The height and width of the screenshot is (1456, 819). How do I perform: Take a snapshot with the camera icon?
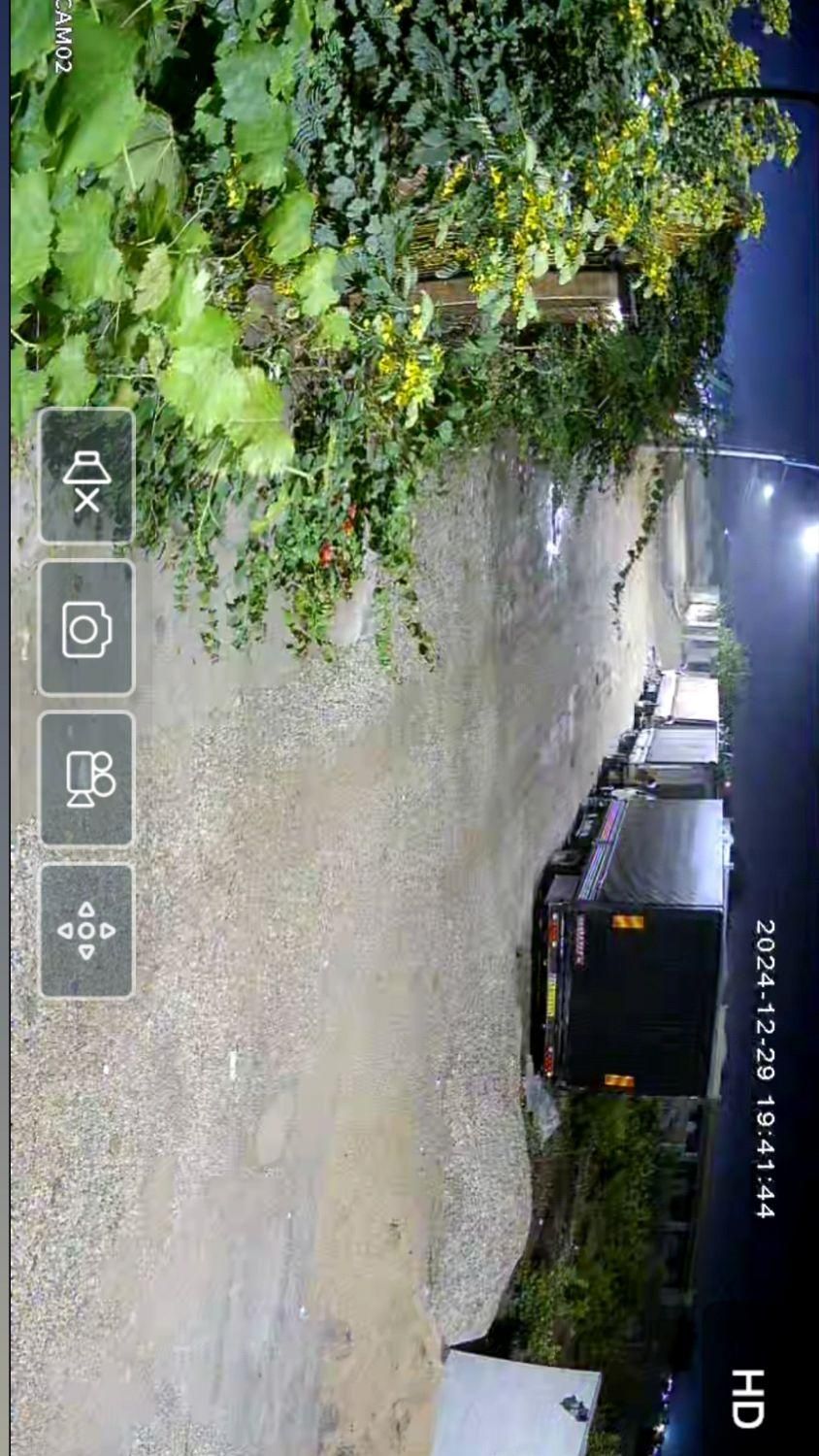point(86,628)
